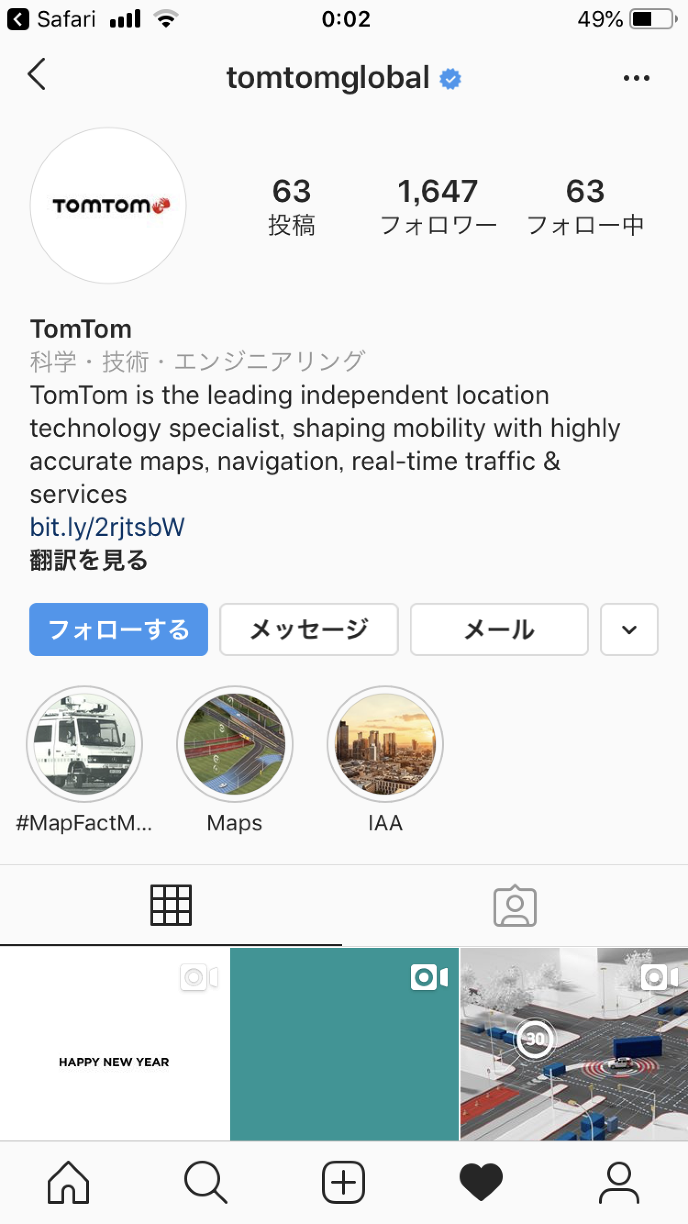Open the bit.ly/2rjtsbW link in bio

tap(107, 527)
